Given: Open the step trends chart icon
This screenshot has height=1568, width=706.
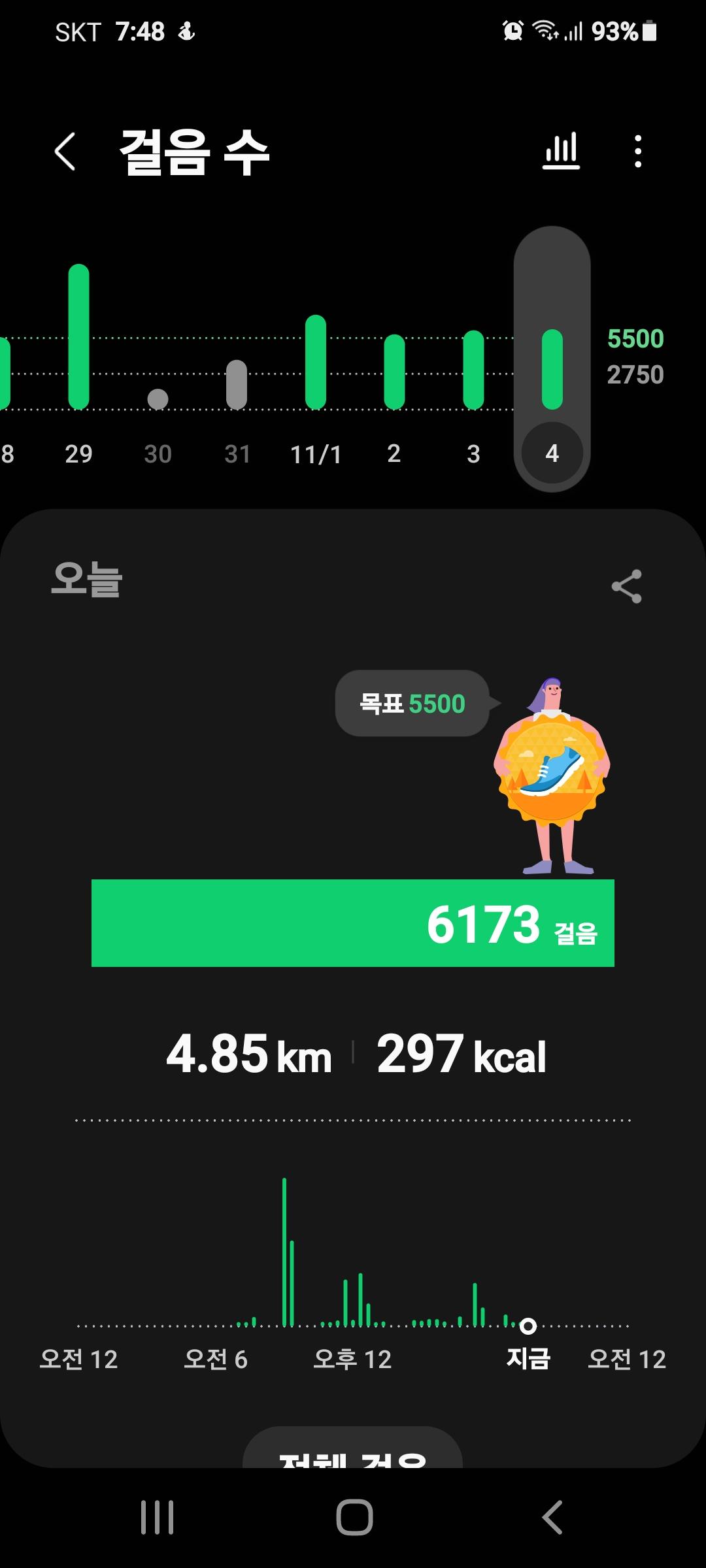Looking at the screenshot, I should click(561, 152).
